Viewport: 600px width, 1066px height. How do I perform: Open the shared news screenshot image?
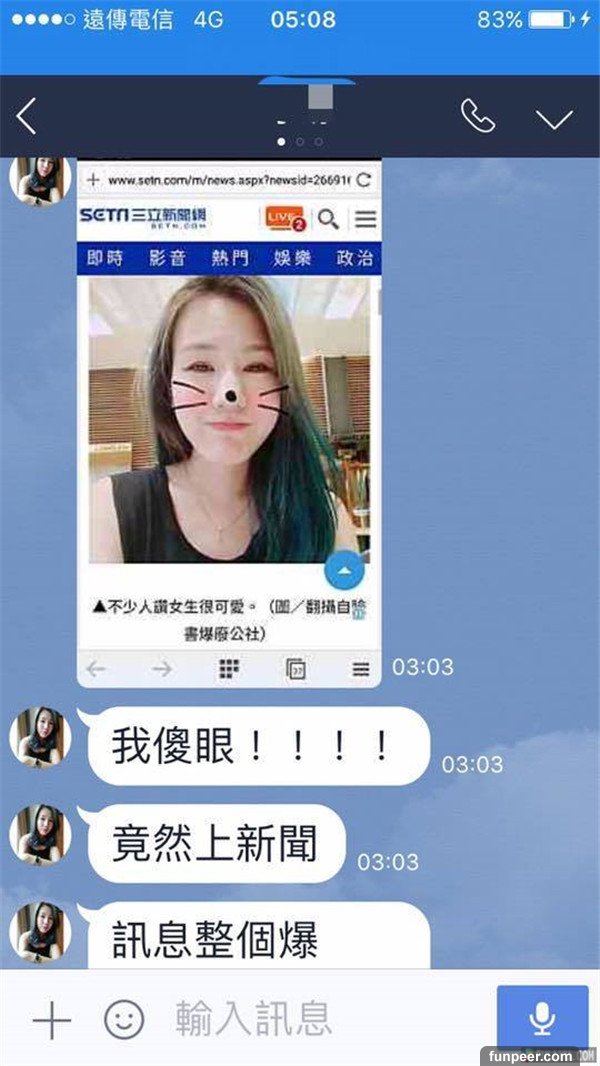click(229, 420)
